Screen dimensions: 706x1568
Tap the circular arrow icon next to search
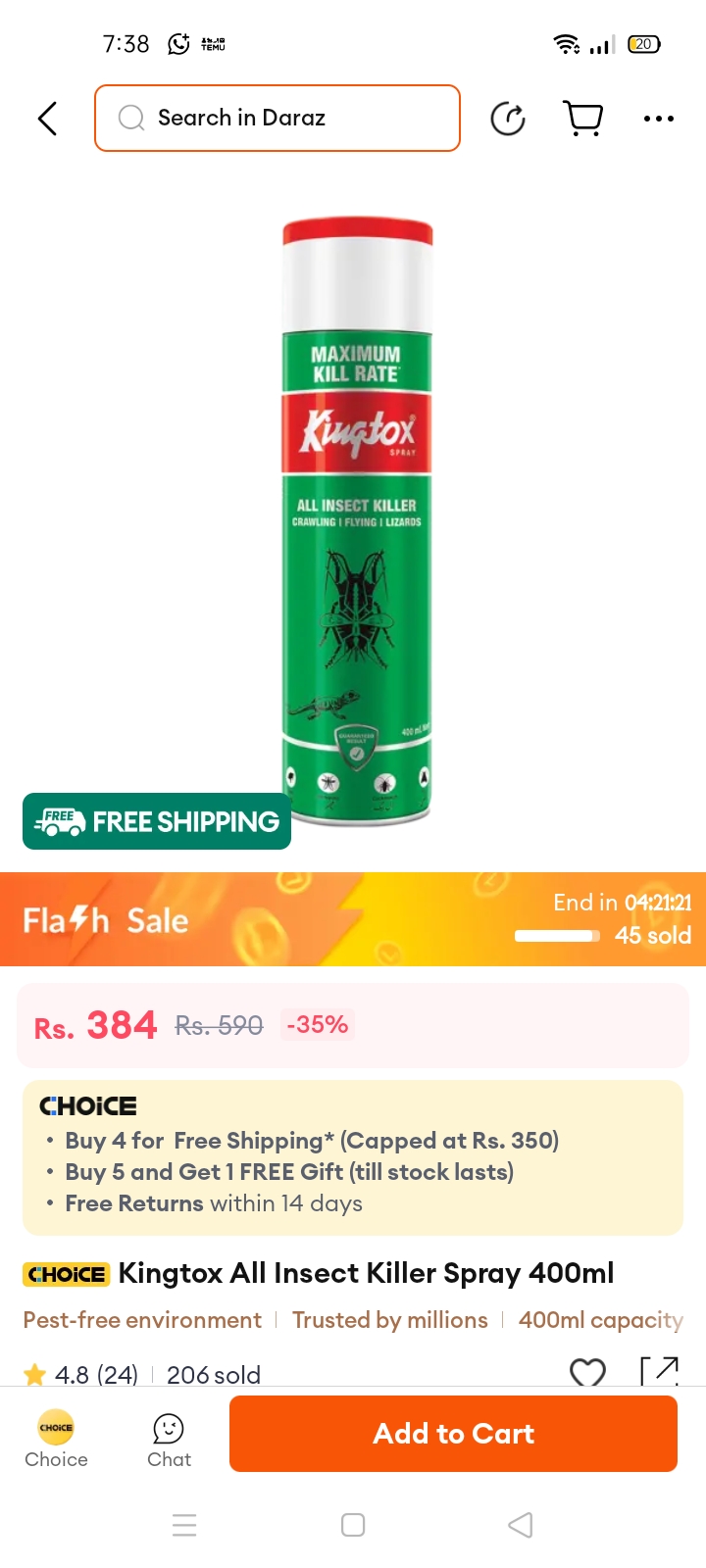tap(508, 119)
